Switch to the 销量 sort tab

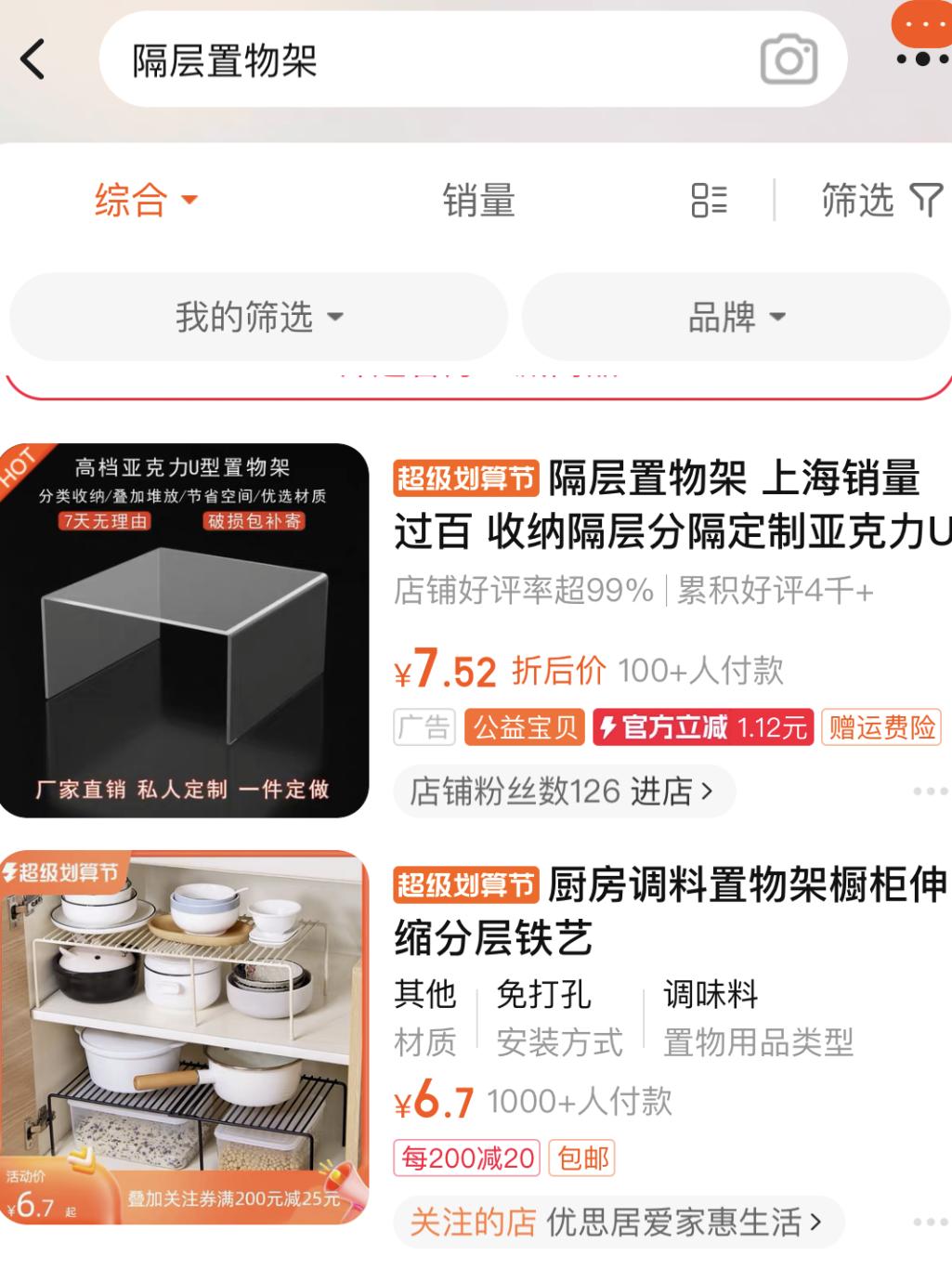tap(476, 202)
